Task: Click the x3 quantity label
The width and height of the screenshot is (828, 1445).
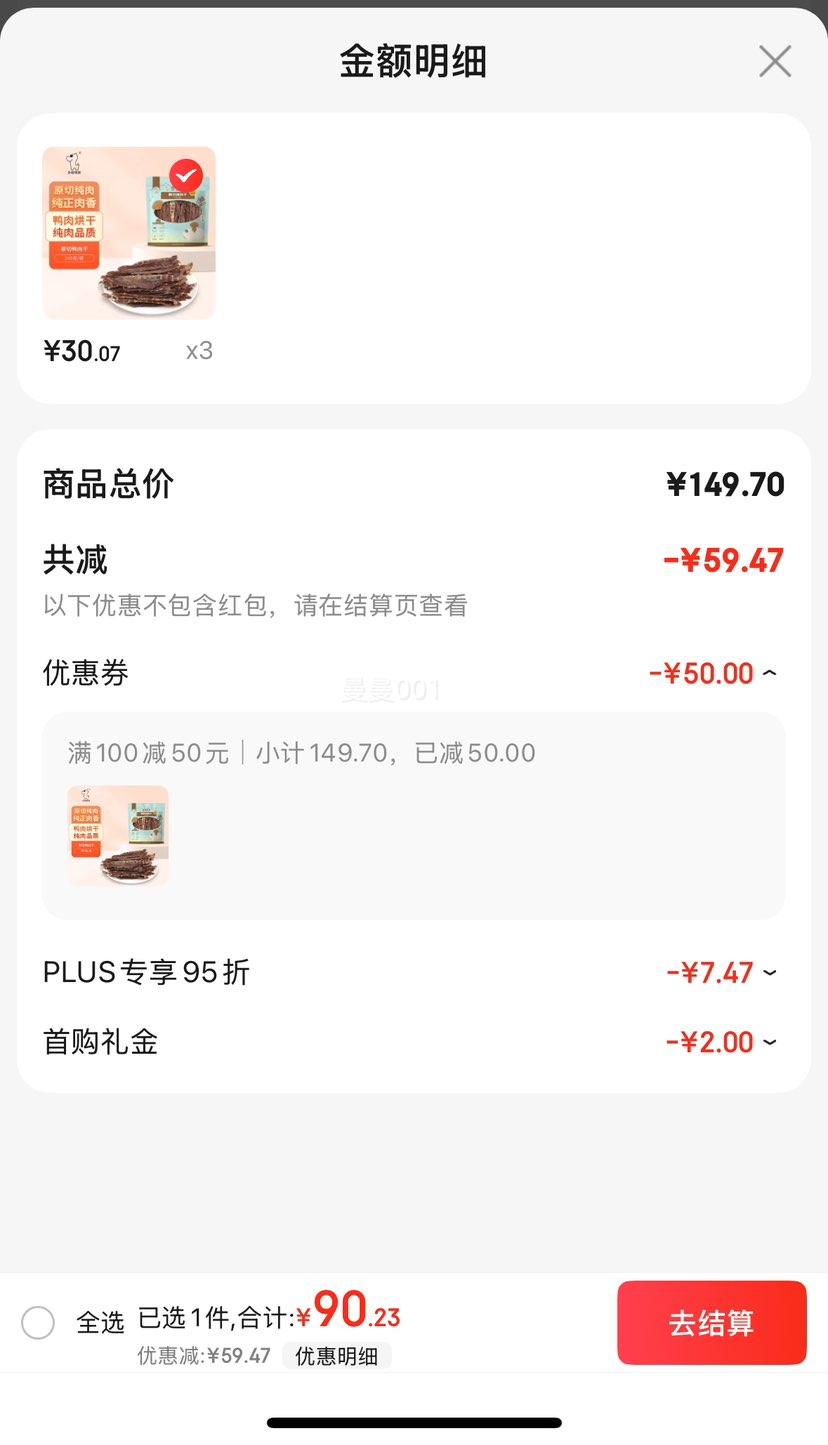Action: (x=198, y=351)
